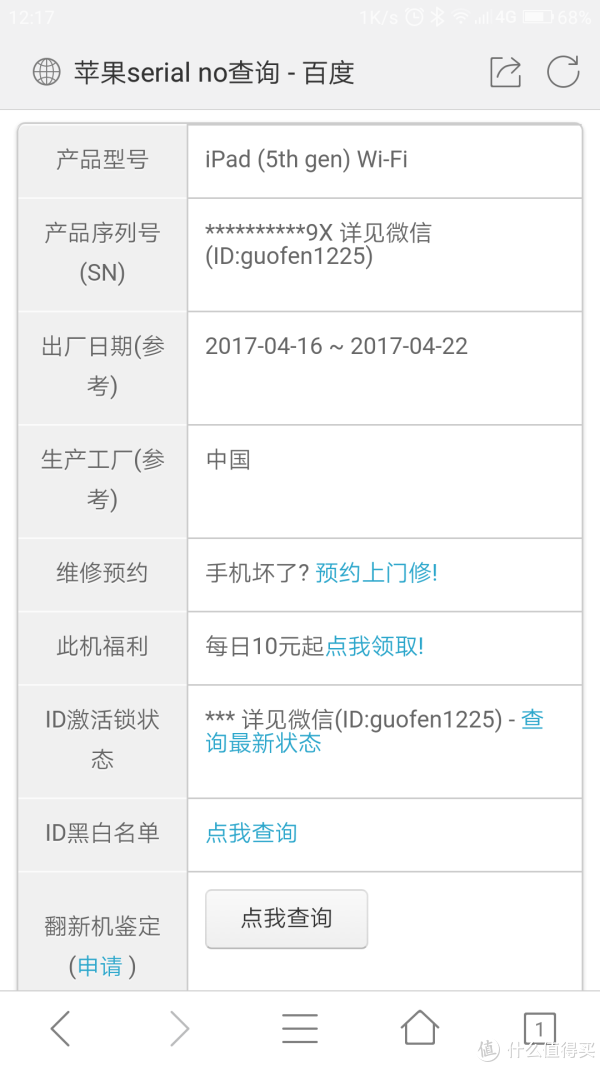The height and width of the screenshot is (1067, 600).
Task: Open the 查询最新状态 activation lock link
Action: click(x=375, y=732)
